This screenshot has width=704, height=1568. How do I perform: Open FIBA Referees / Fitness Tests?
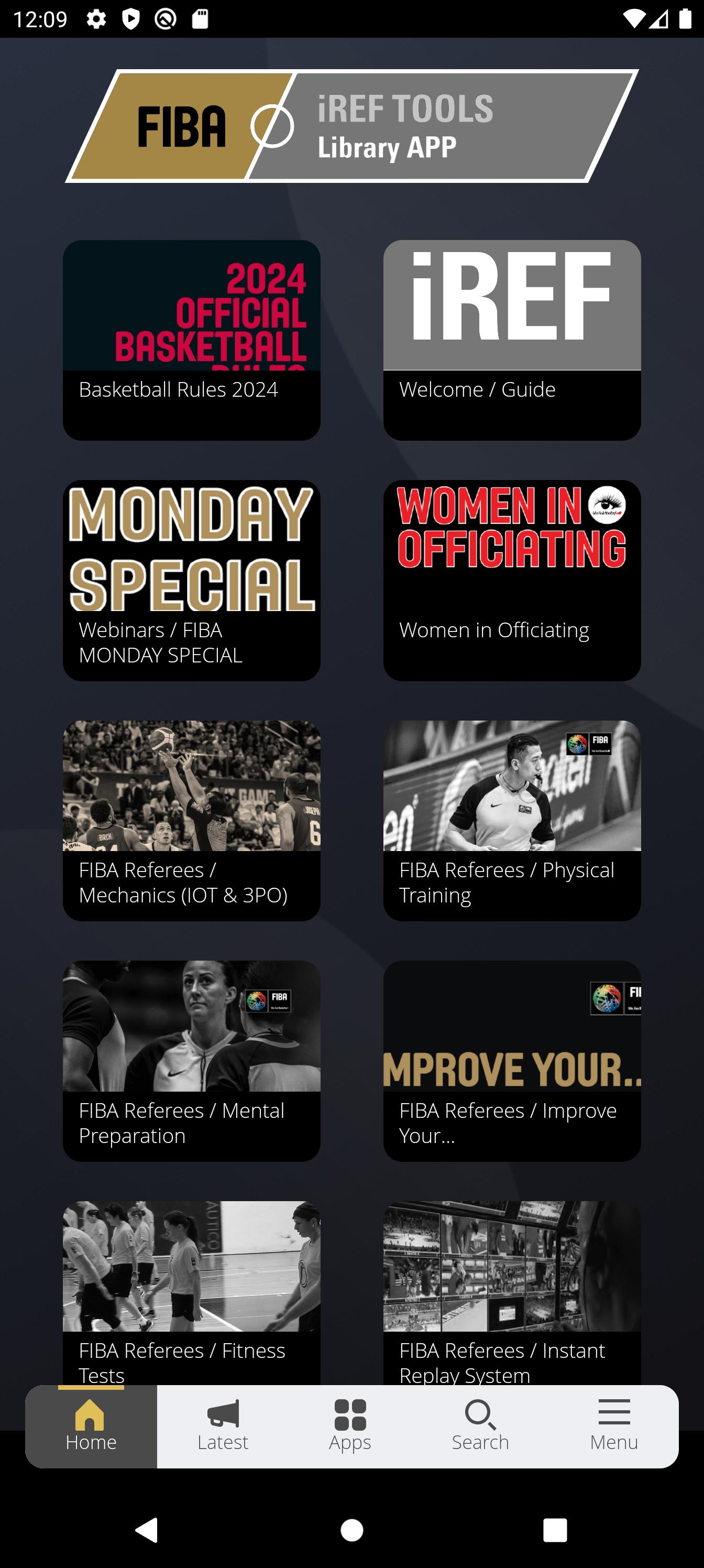click(191, 1290)
